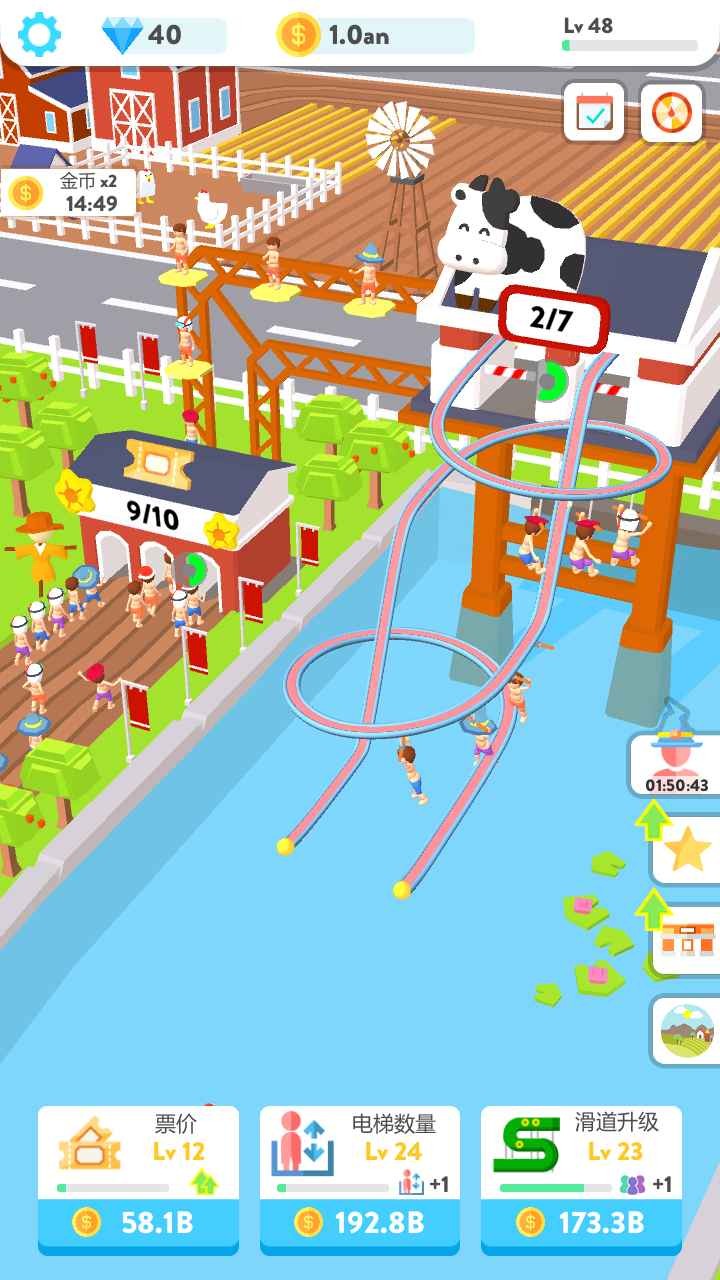Open the star upgrades button
Viewport: 720px width, 1280px height.
(x=688, y=850)
